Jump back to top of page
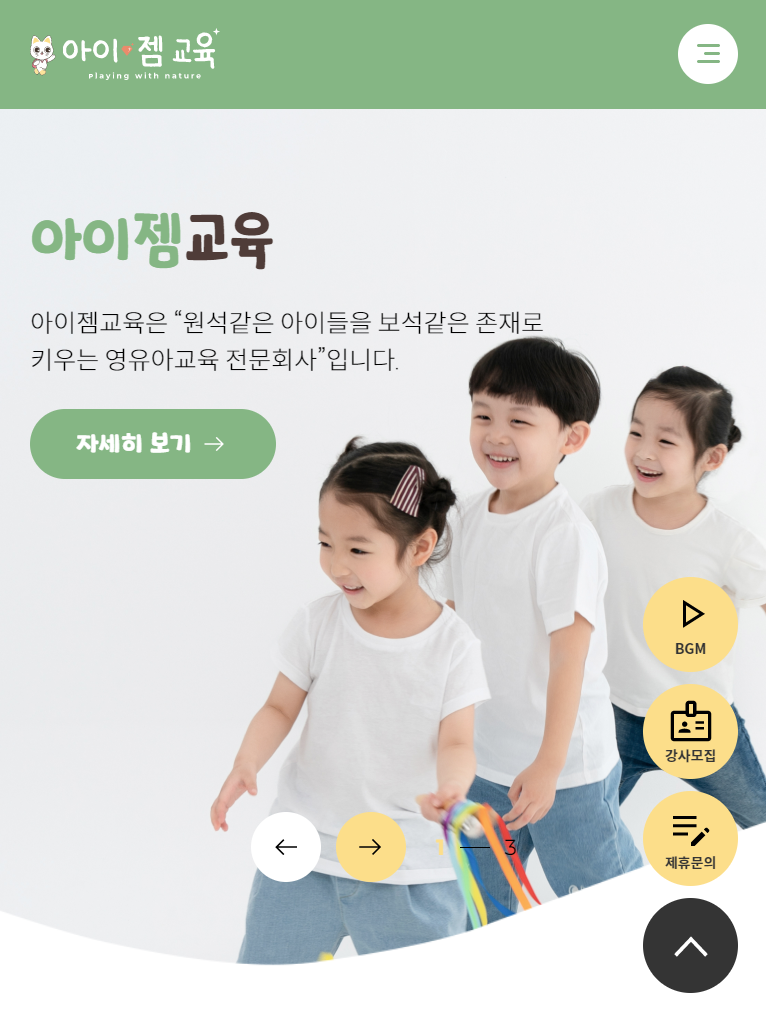The image size is (766, 1018). (x=690, y=945)
